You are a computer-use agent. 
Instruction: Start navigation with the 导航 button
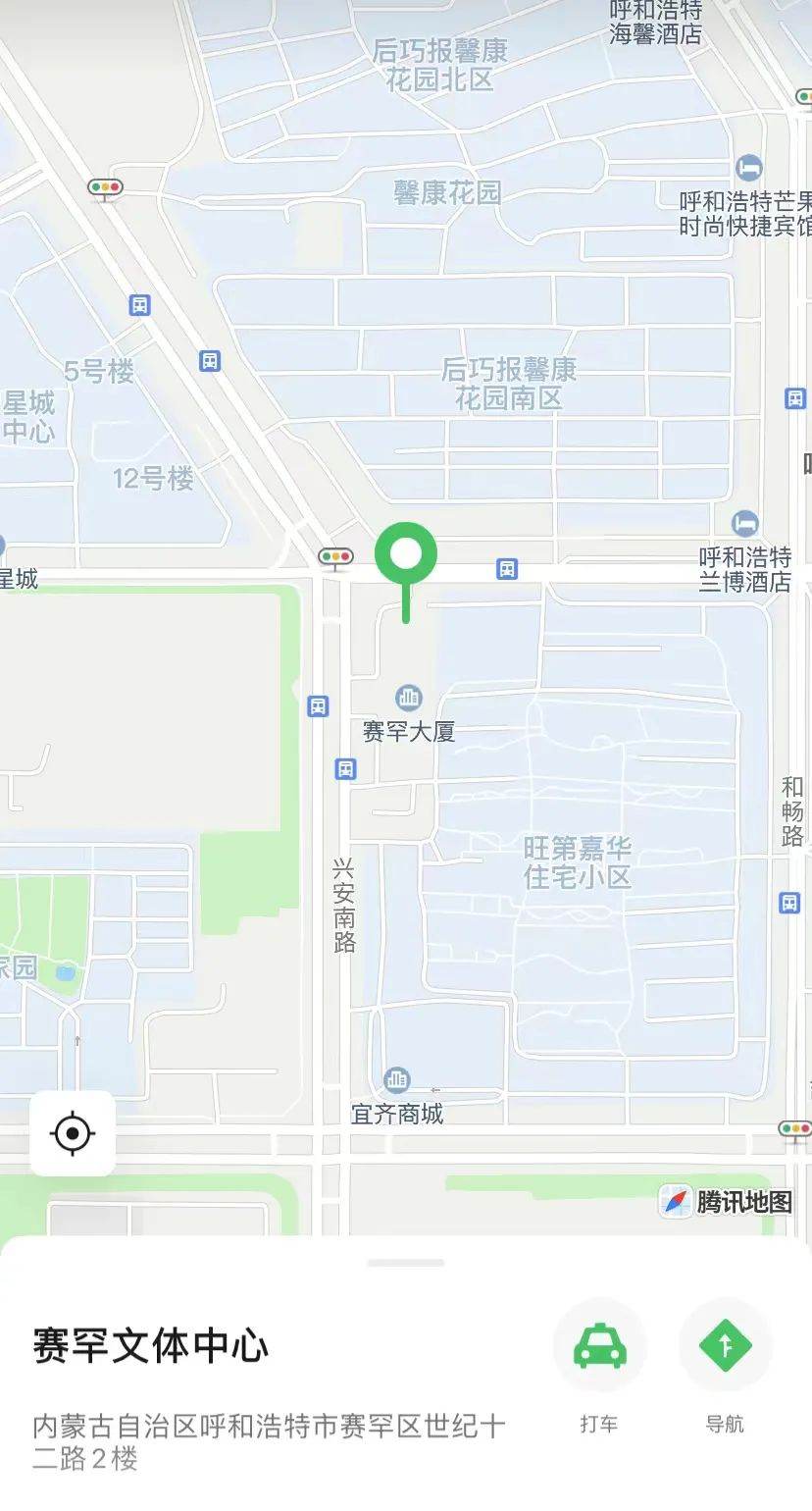[725, 1346]
